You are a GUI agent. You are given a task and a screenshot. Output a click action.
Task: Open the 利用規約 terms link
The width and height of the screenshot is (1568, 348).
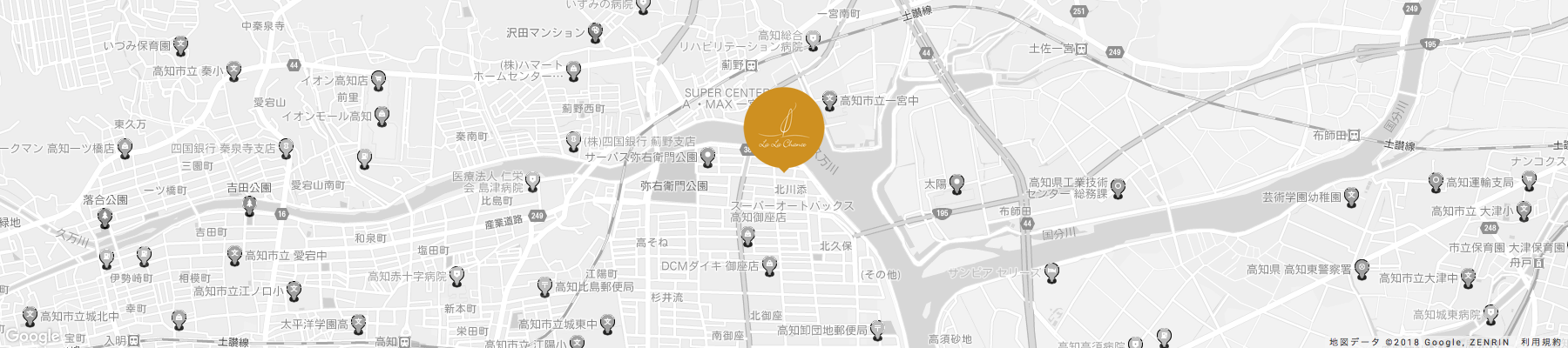[x=1542, y=343]
